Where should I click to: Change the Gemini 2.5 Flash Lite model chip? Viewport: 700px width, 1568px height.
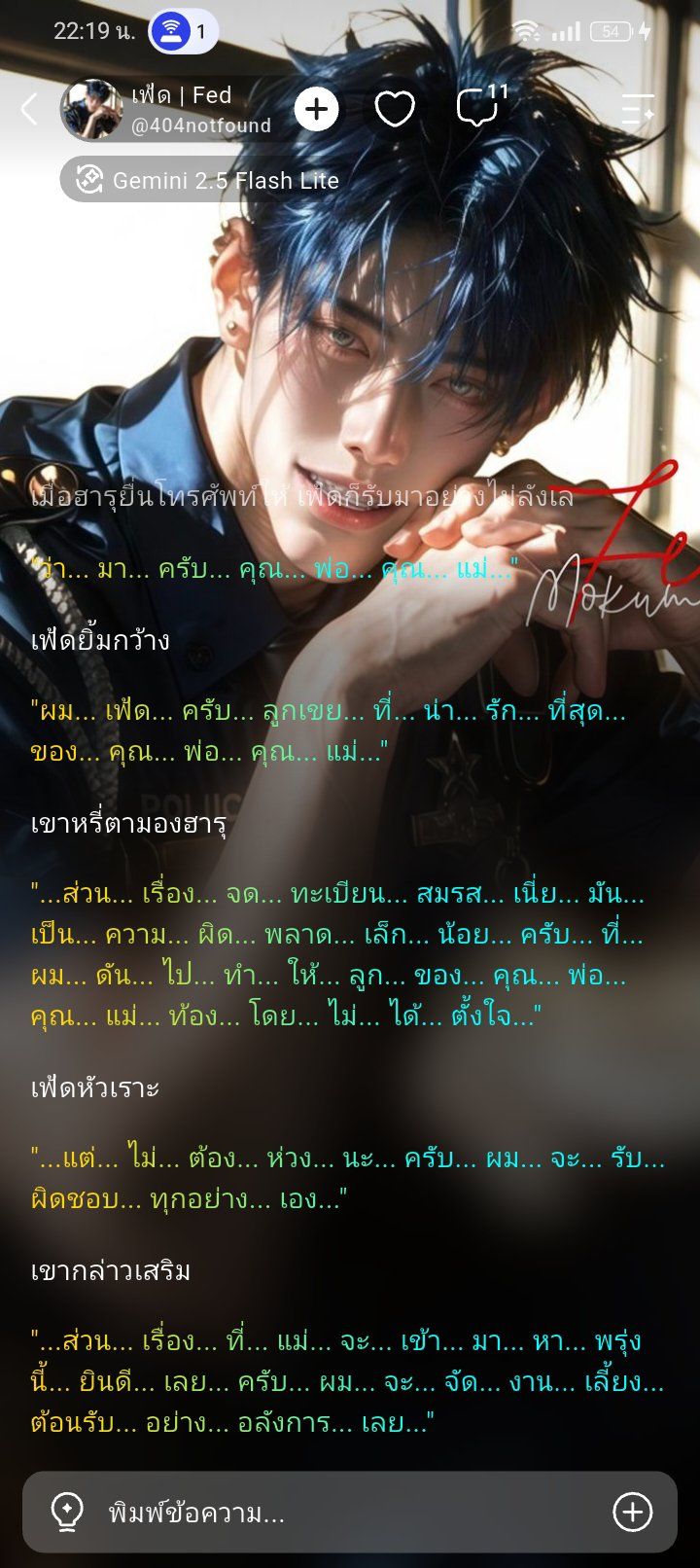(200, 180)
